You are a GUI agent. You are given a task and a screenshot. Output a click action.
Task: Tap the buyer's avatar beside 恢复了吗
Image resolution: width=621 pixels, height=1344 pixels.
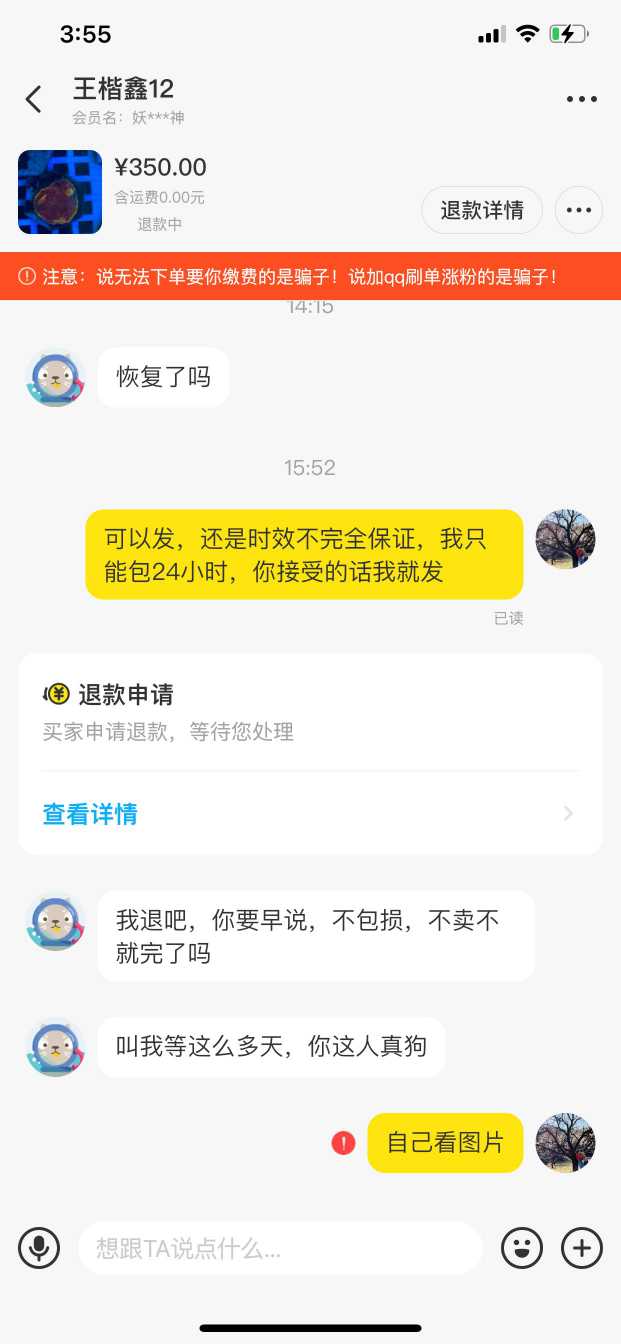tap(55, 378)
